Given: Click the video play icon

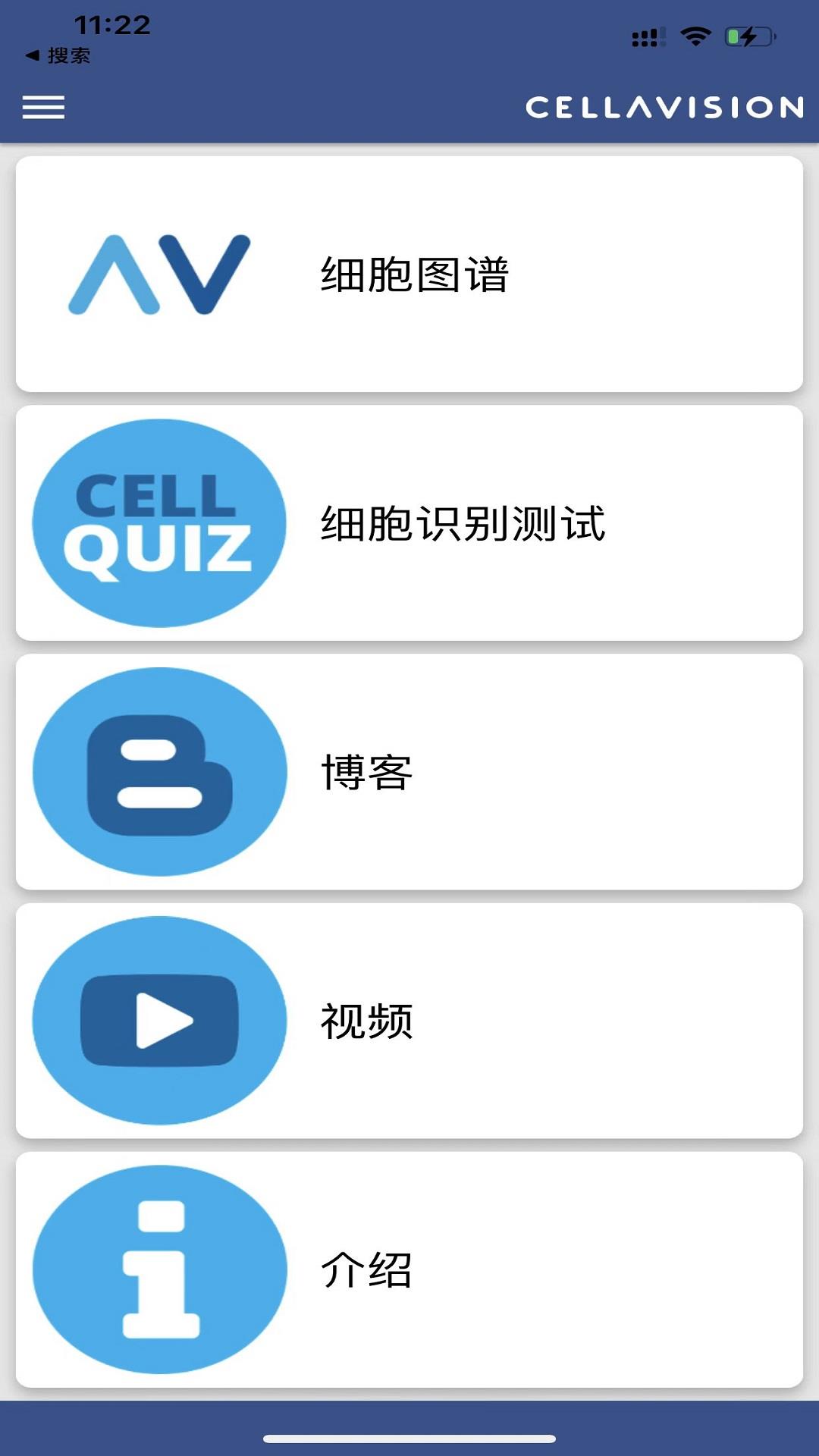Looking at the screenshot, I should pyautogui.click(x=159, y=1020).
